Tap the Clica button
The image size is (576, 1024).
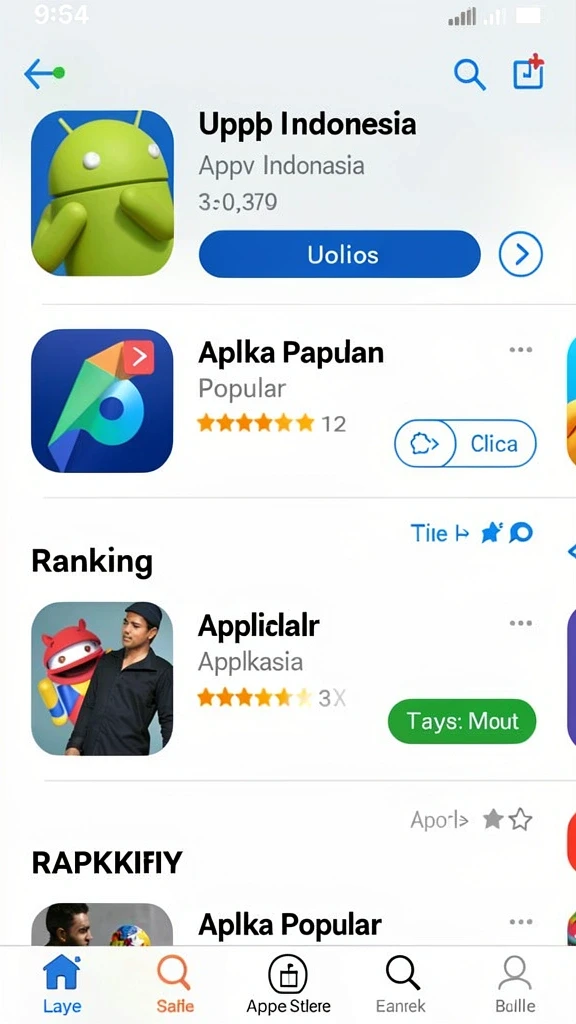pyautogui.click(x=465, y=443)
